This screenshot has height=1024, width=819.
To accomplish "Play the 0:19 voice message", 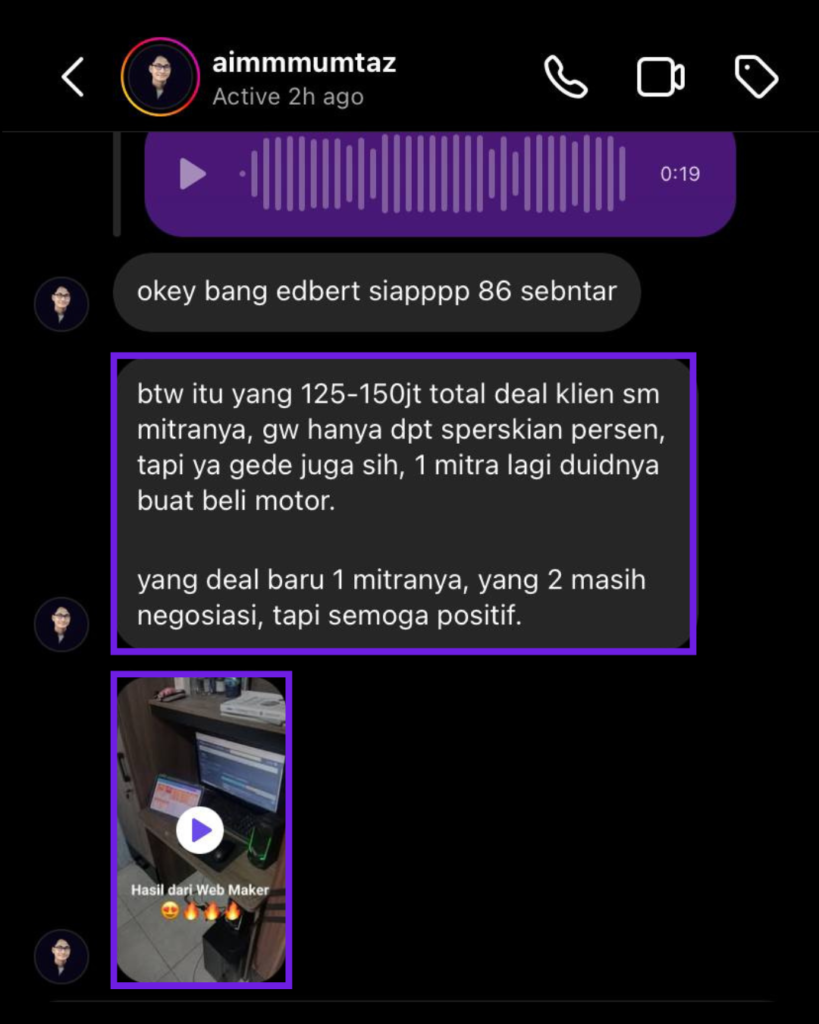I will [192, 174].
